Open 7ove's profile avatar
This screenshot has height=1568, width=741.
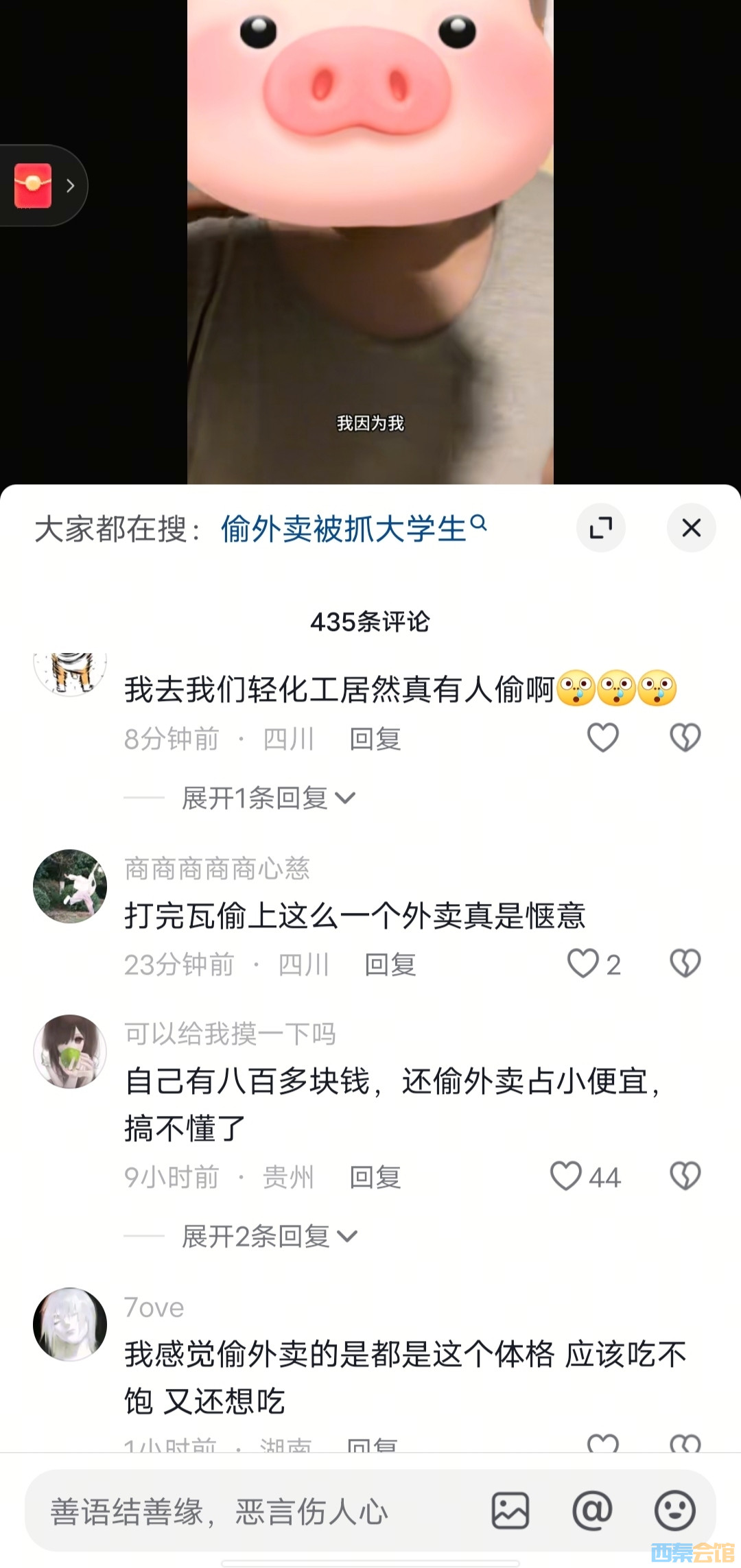click(x=70, y=1324)
